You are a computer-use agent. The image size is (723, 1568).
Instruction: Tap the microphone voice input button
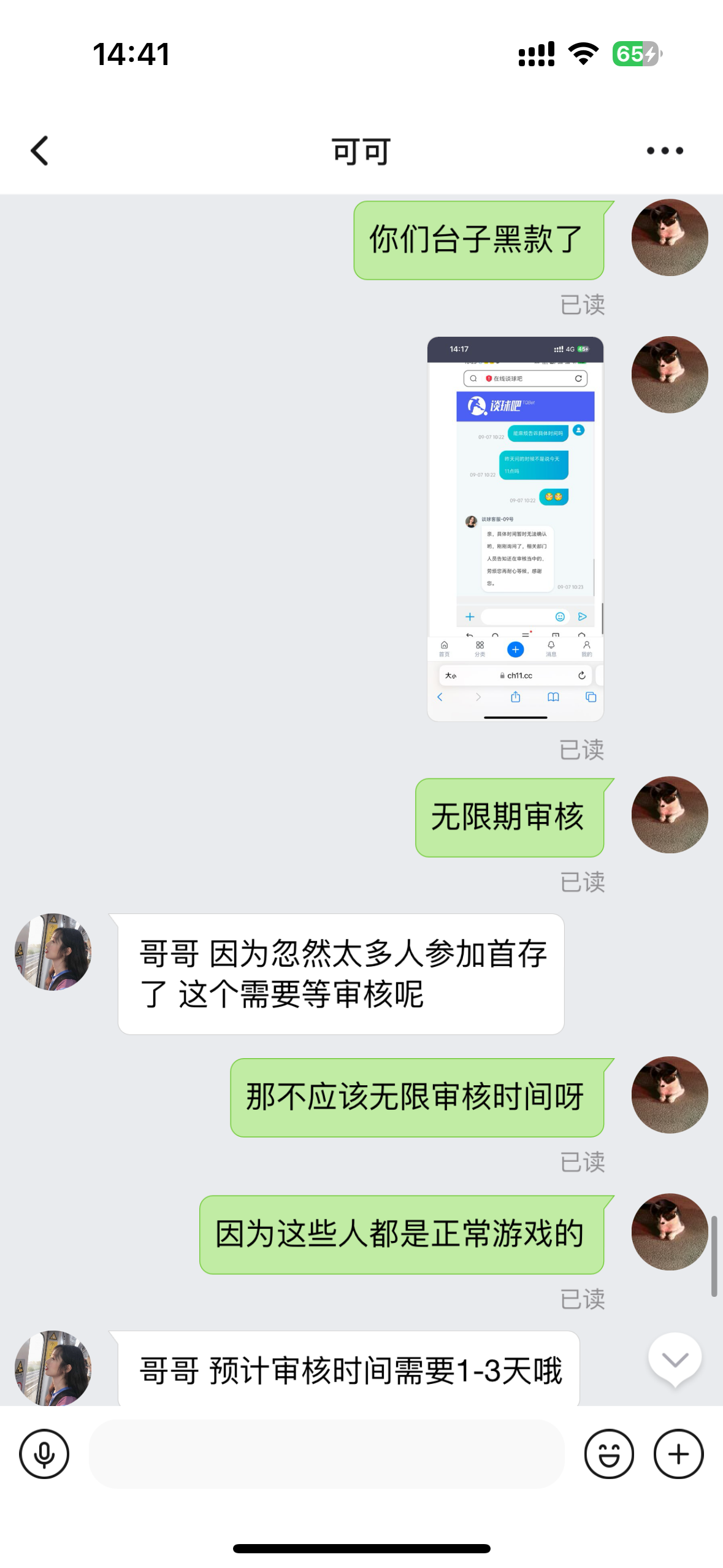click(44, 1453)
